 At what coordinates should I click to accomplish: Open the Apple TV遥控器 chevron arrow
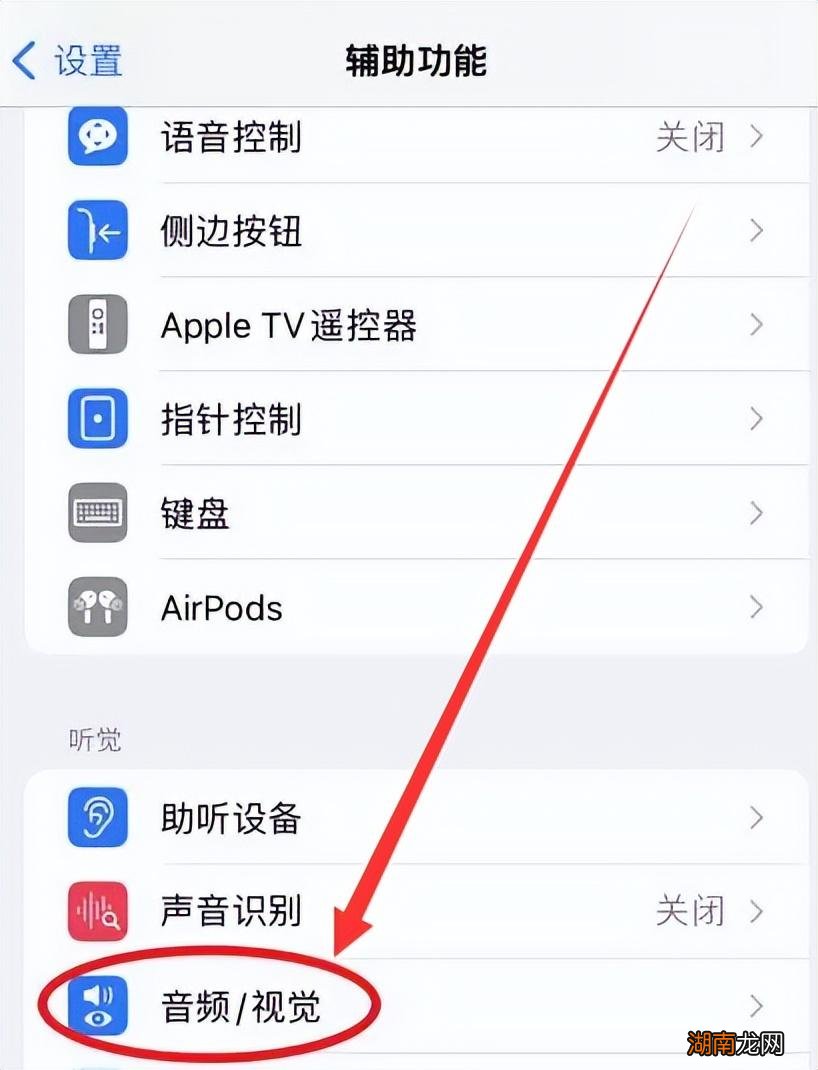click(x=757, y=325)
